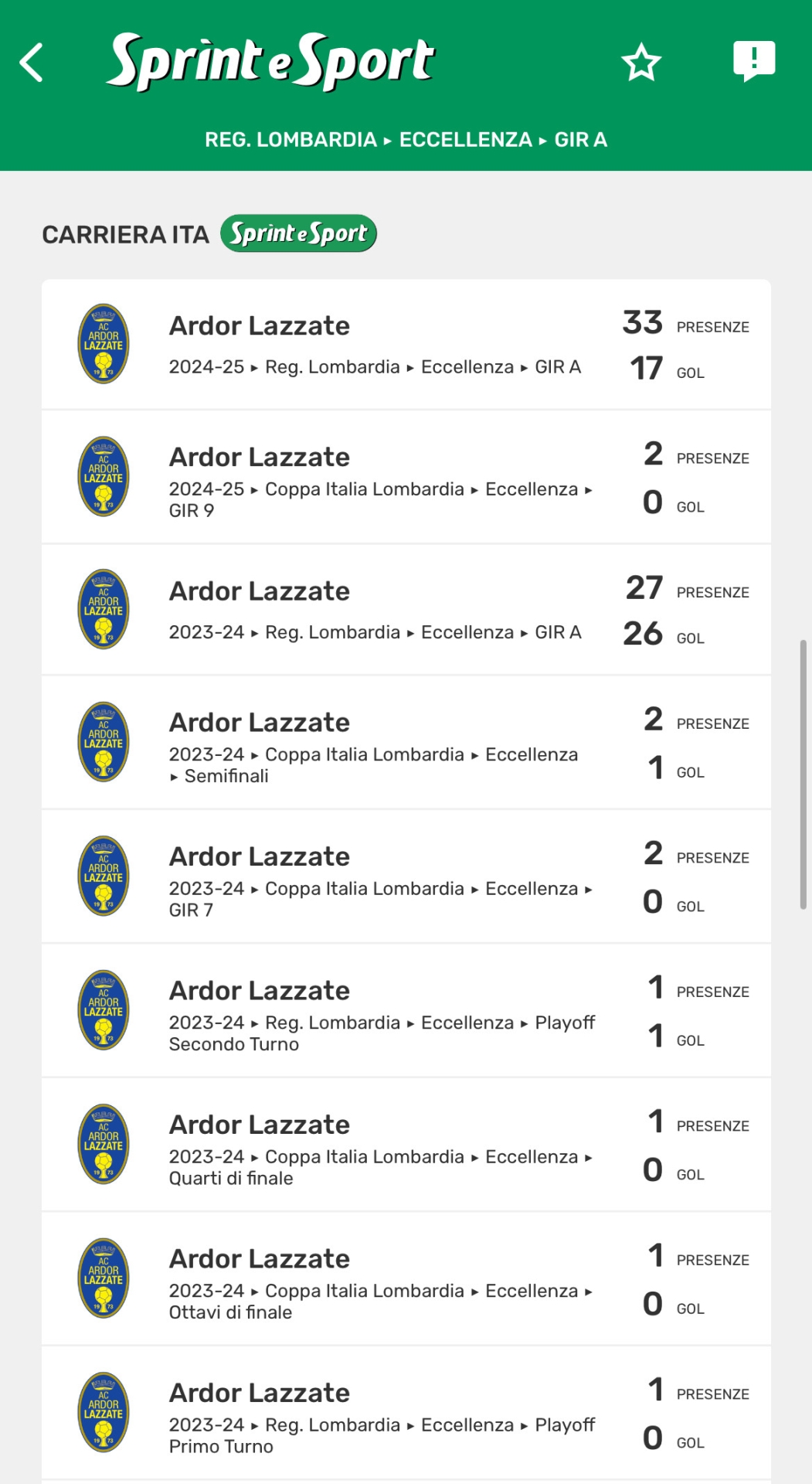Open Reg. Lombardia Eccellenza Gir A breadcrumb

click(406, 140)
